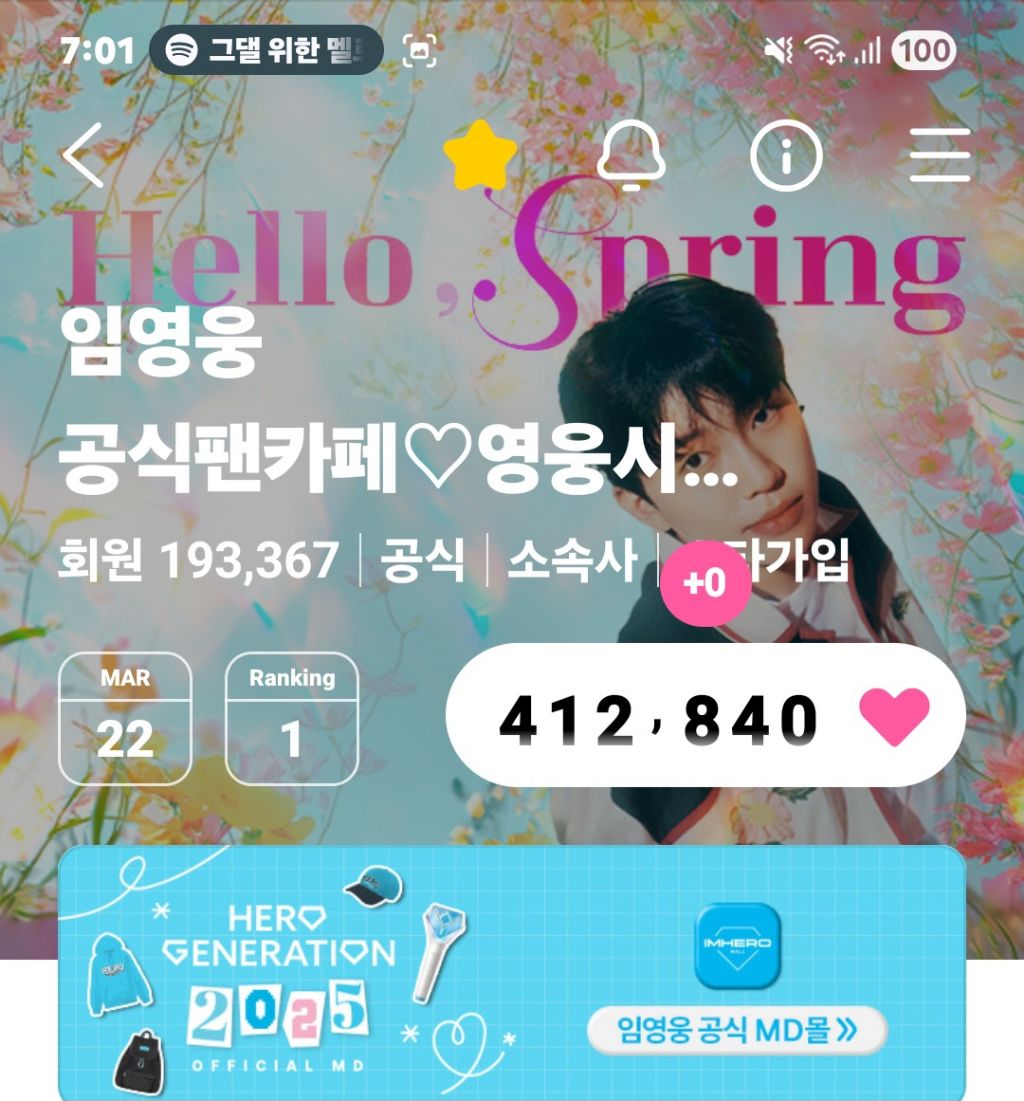Open the hamburger menu

pyautogui.click(x=940, y=155)
